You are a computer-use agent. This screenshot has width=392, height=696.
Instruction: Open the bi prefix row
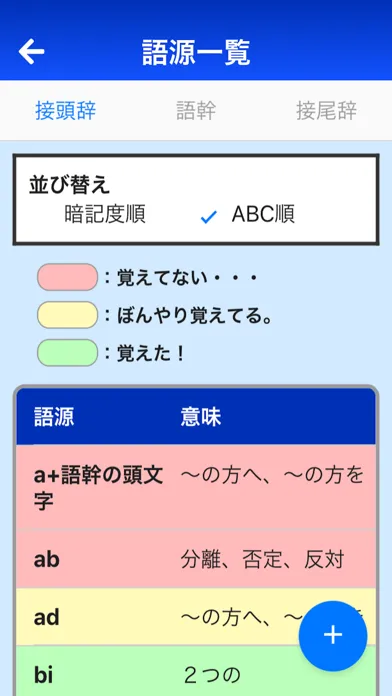pos(196,671)
